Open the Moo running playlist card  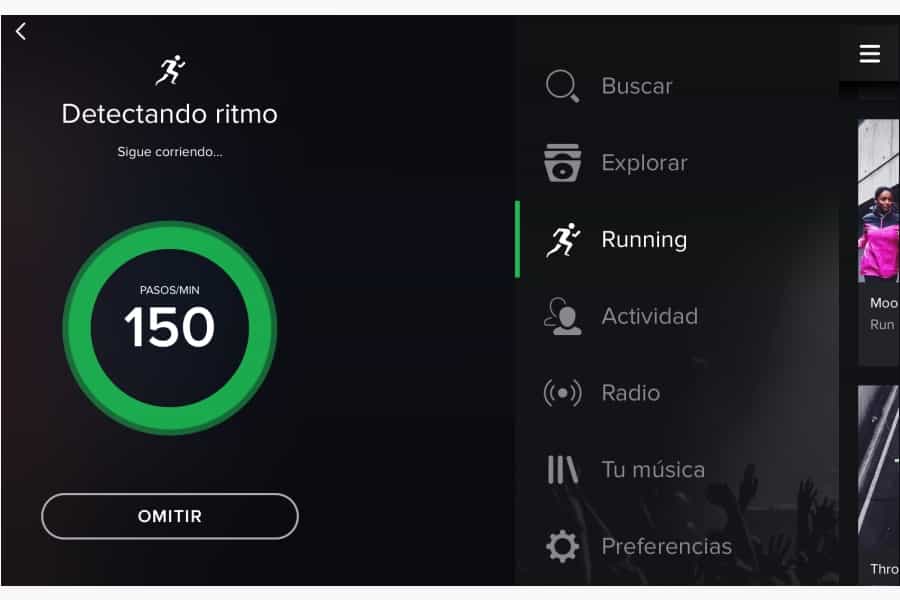[878, 240]
